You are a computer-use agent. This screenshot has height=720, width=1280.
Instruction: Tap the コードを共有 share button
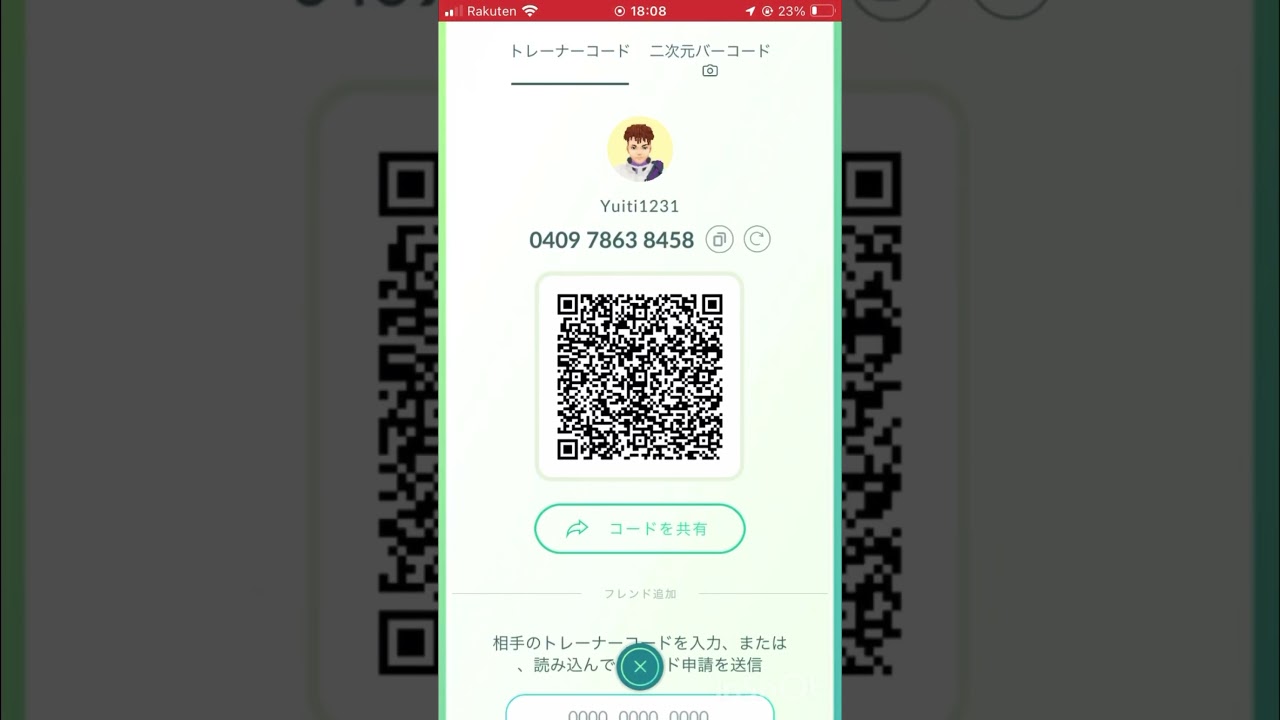coord(639,528)
